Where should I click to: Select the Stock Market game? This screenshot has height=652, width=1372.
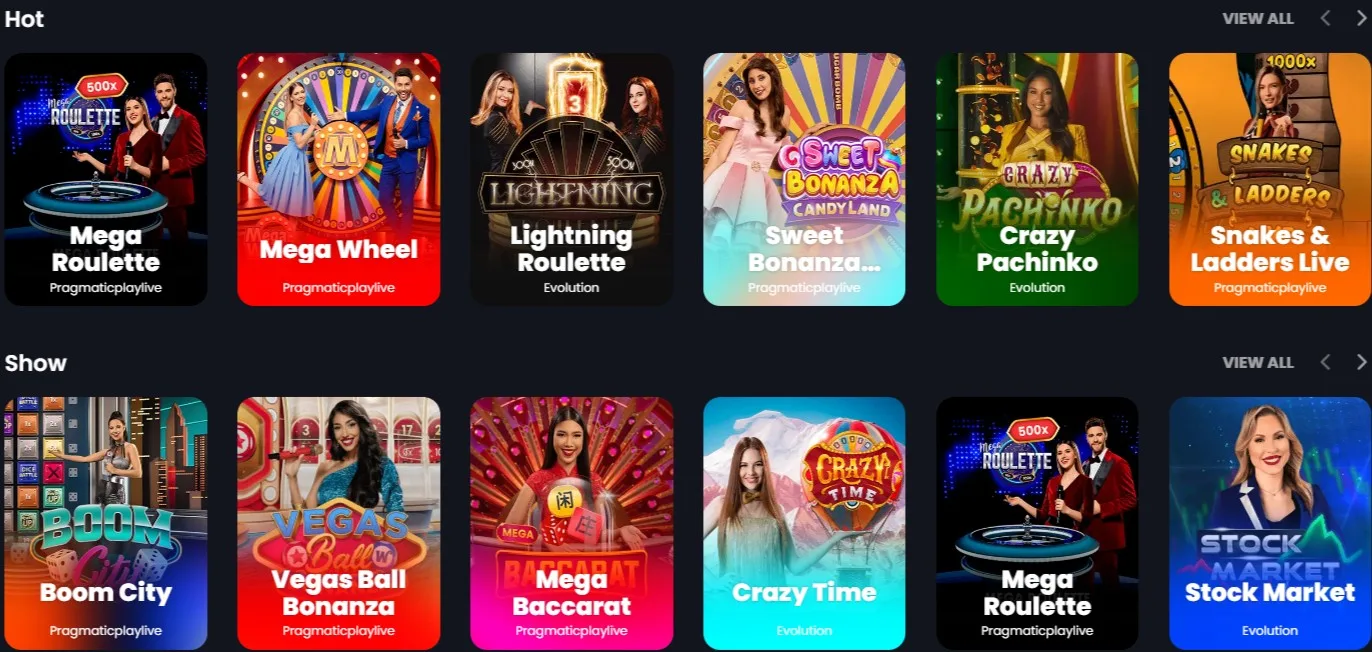[x=1270, y=523]
